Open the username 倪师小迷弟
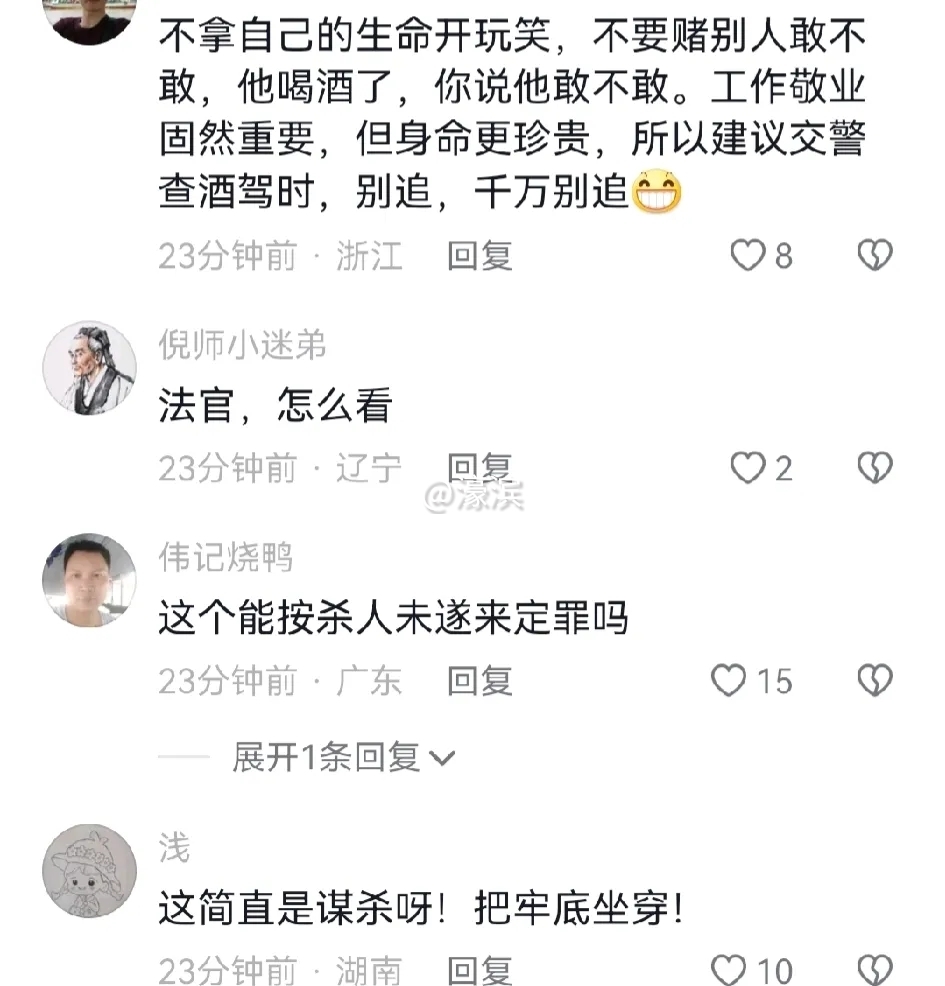 [242, 346]
